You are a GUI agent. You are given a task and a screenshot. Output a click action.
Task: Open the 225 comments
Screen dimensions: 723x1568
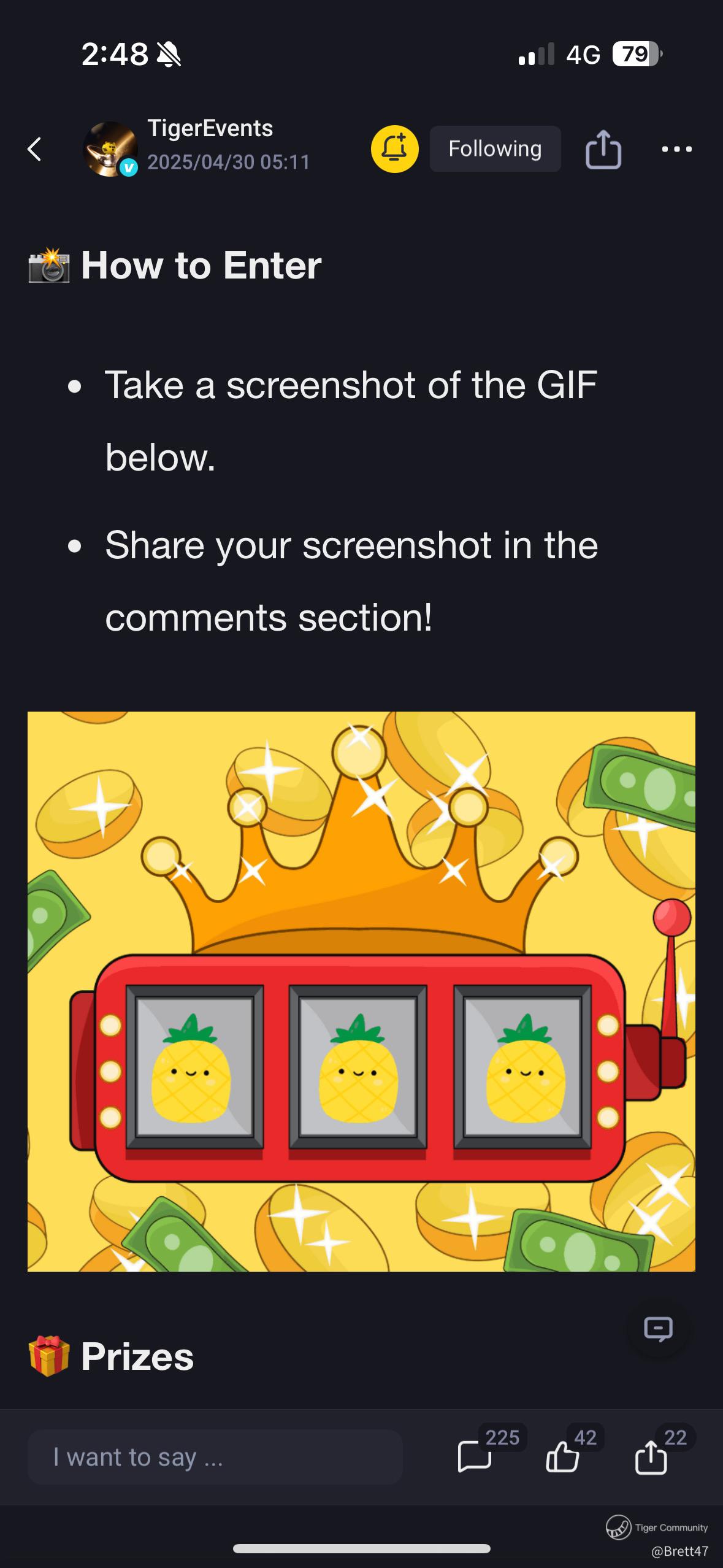[475, 1457]
